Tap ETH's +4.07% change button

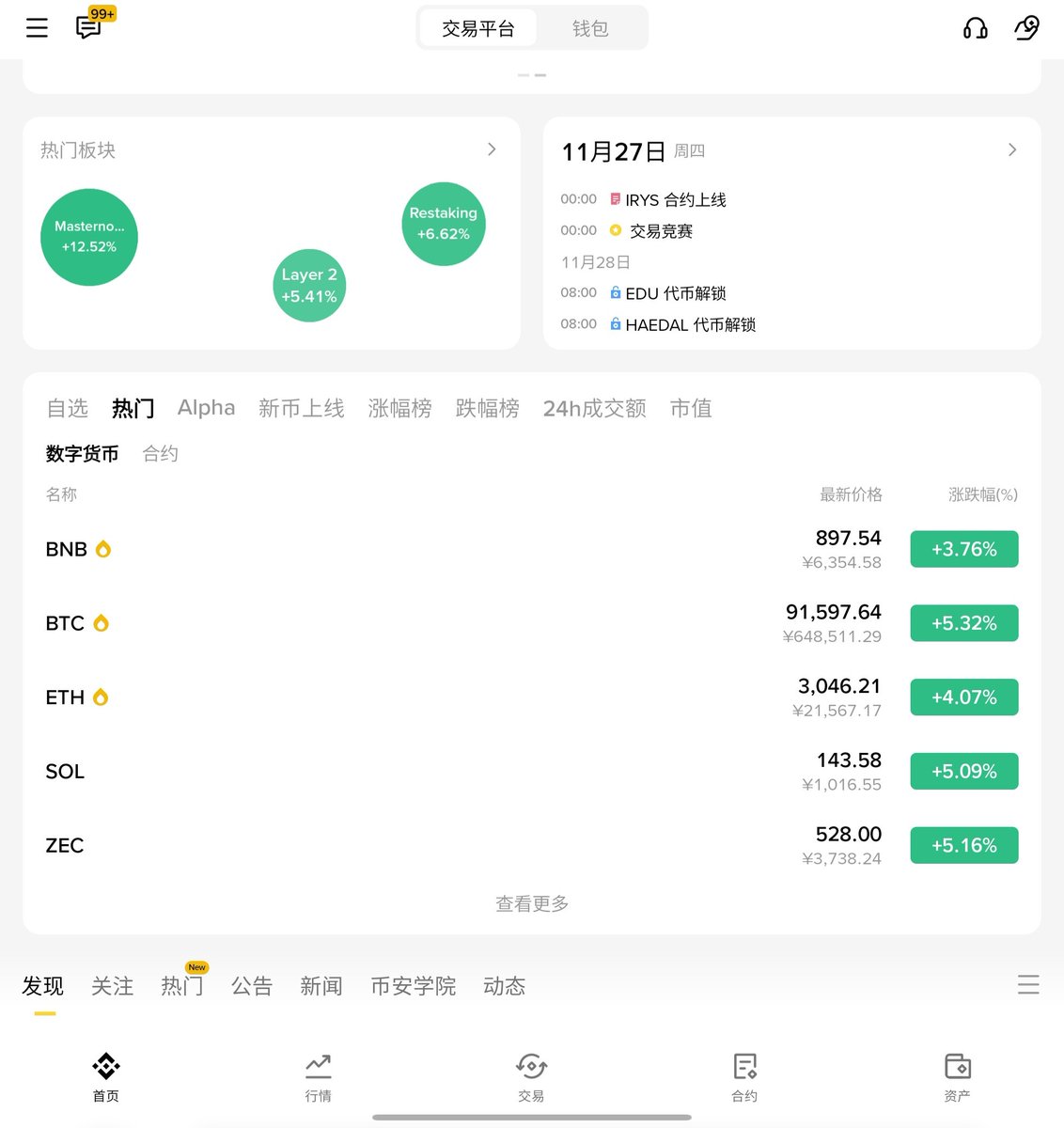pos(963,697)
